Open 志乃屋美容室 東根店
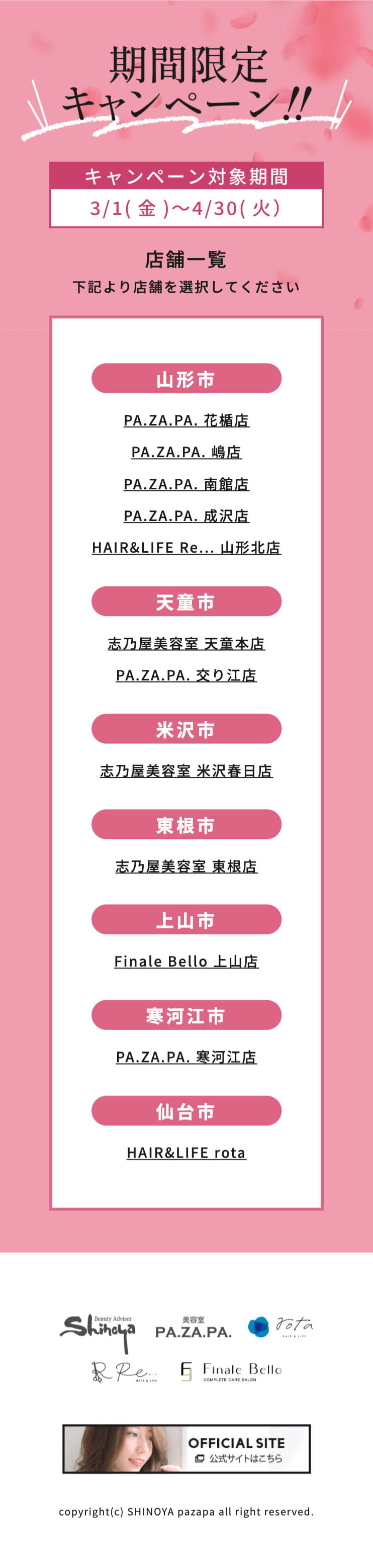 186,866
